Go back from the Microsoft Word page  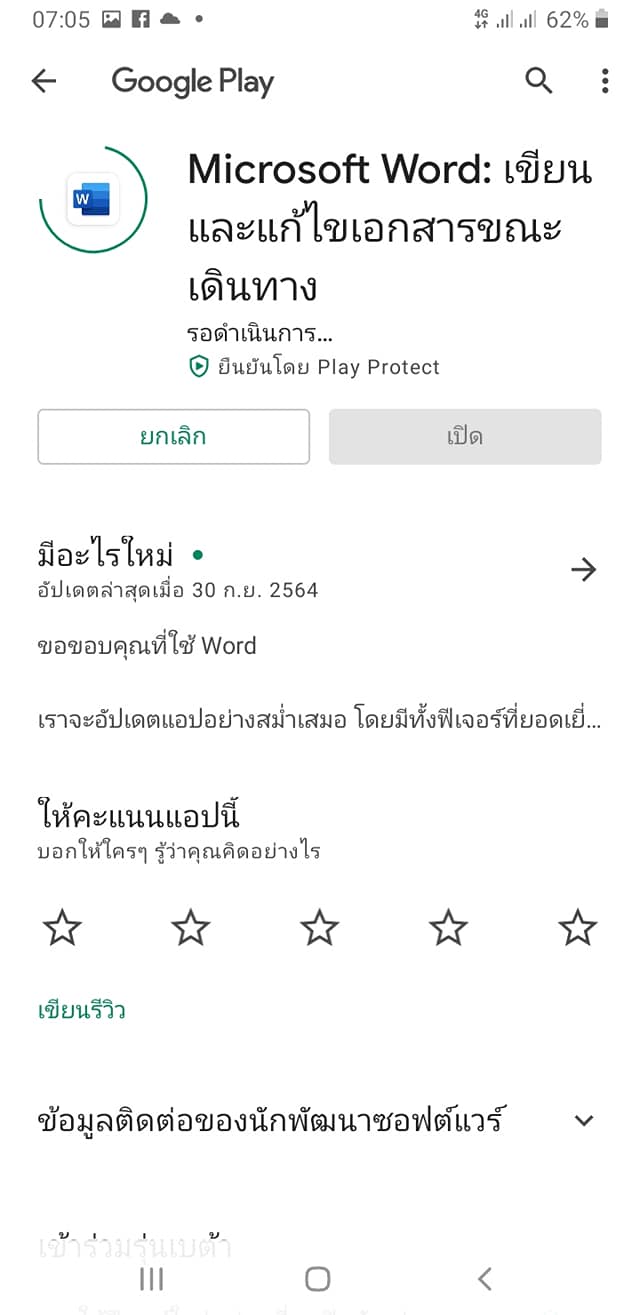44,81
